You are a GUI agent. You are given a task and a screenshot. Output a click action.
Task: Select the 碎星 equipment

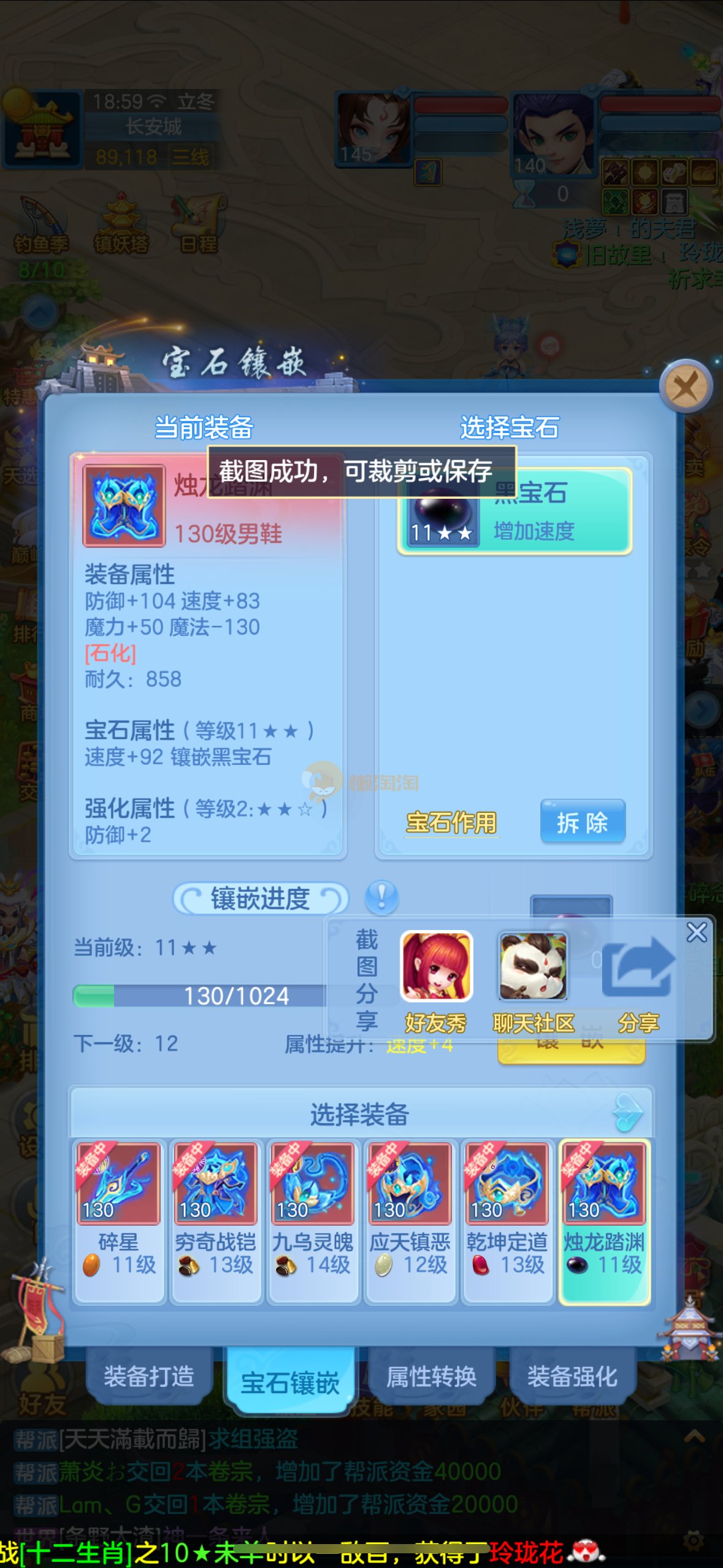point(119,1220)
